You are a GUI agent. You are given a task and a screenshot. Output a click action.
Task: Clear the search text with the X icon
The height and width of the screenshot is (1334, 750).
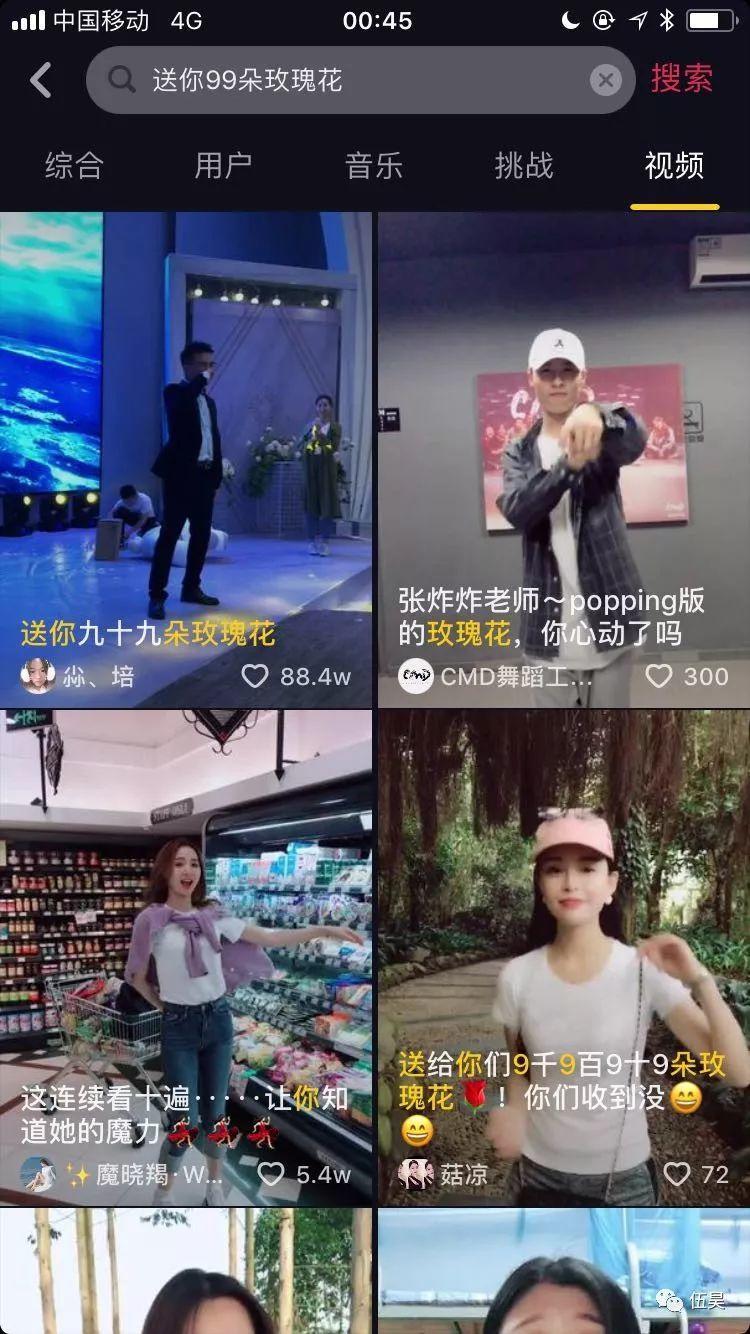coord(603,80)
